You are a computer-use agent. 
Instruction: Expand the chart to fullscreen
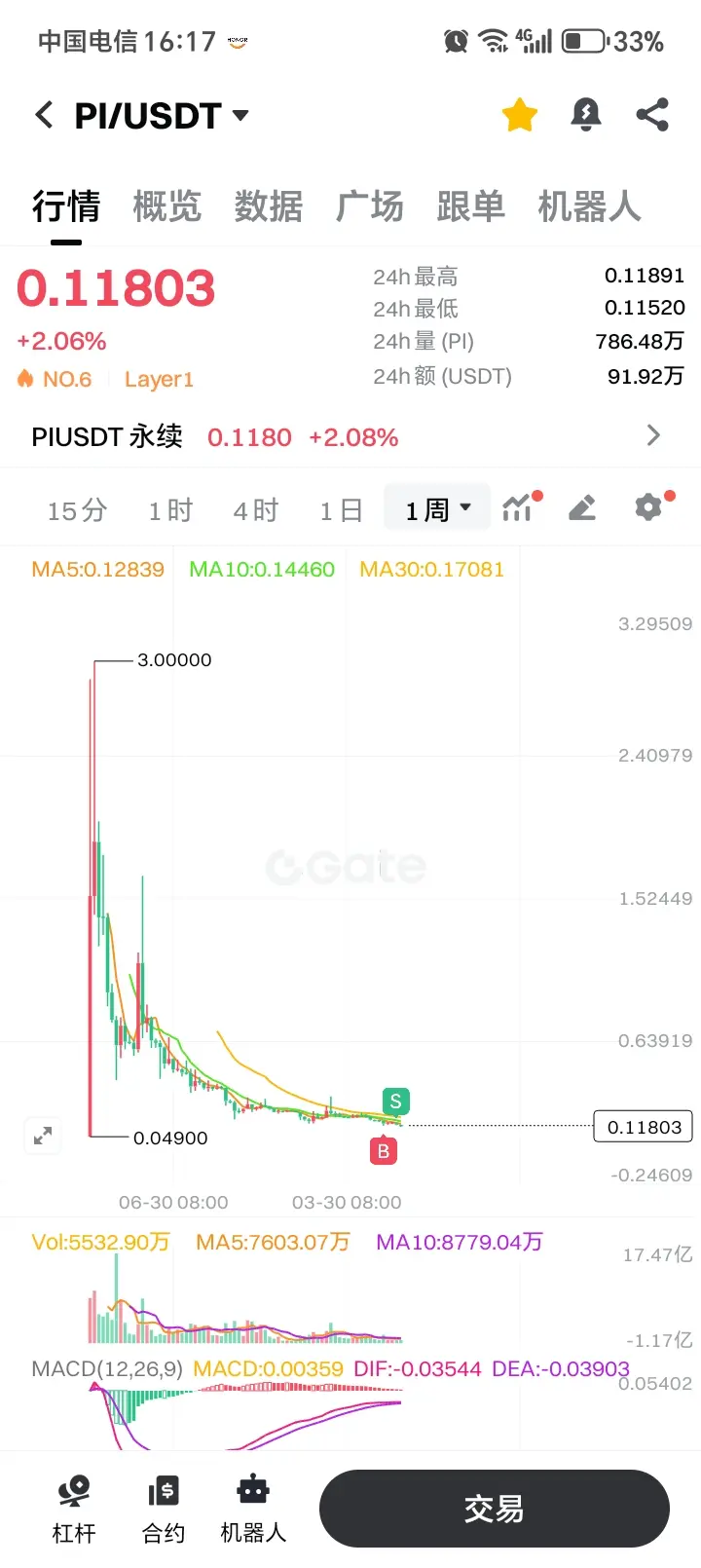(x=43, y=1136)
